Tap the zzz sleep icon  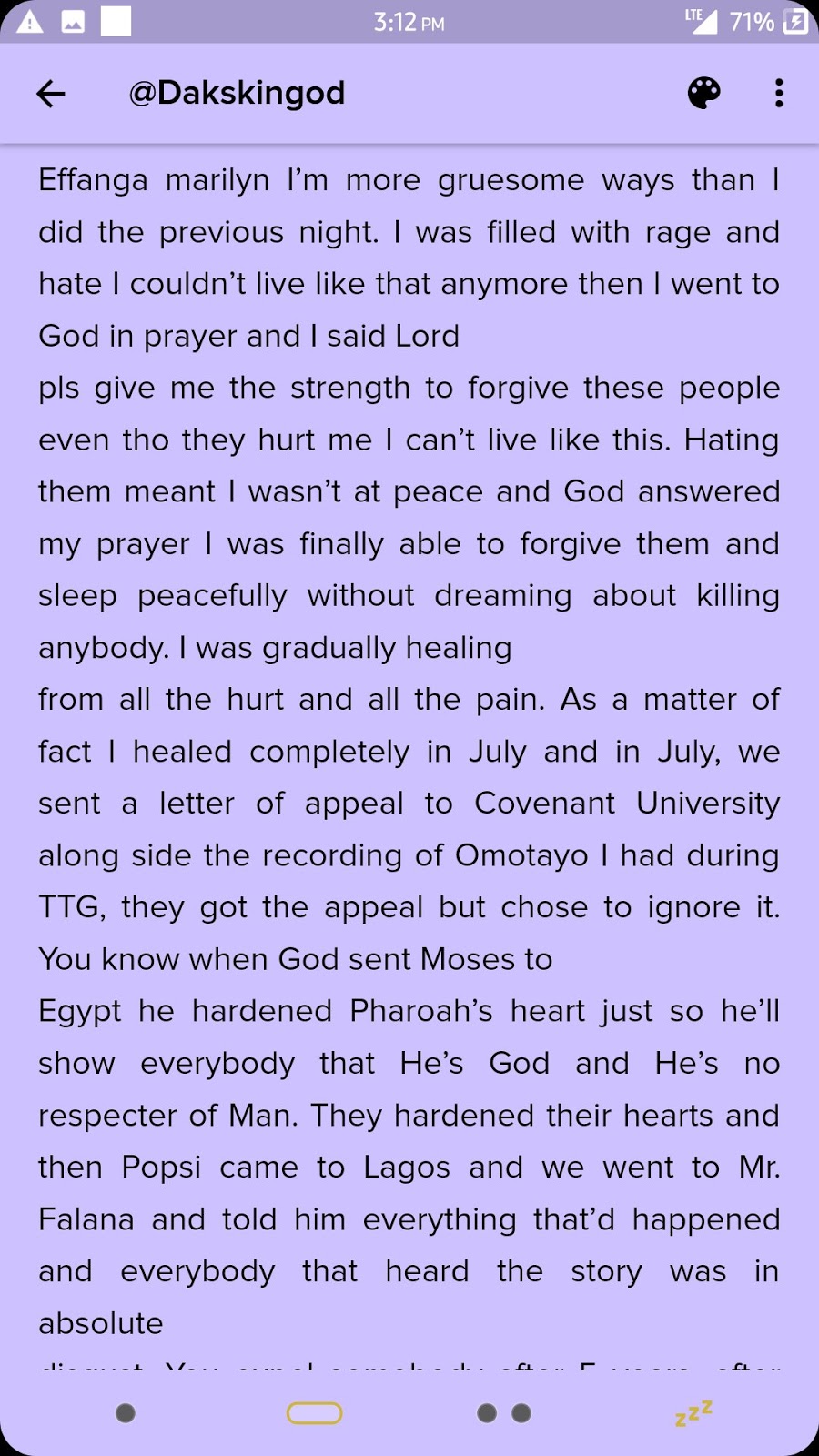click(x=693, y=1413)
